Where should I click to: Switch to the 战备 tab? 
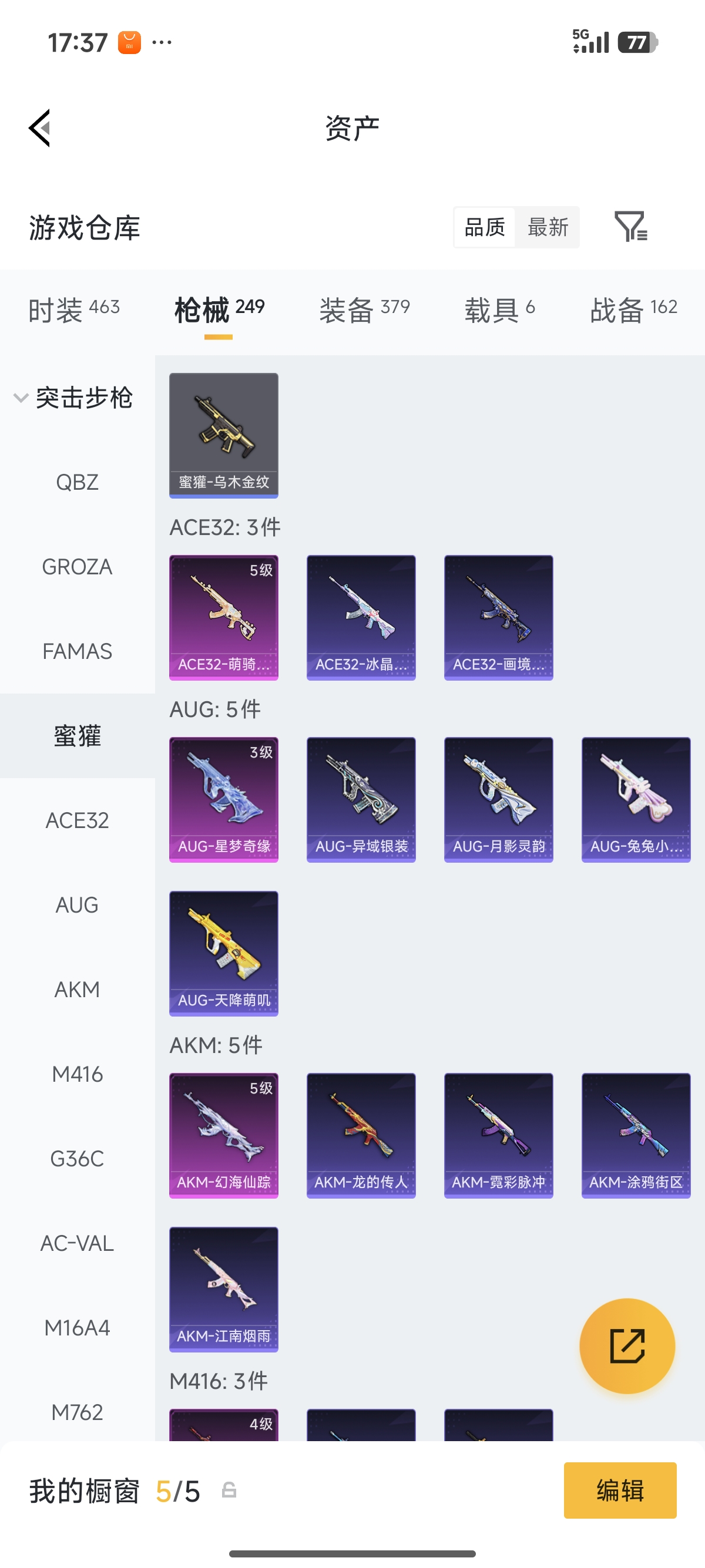[633, 310]
